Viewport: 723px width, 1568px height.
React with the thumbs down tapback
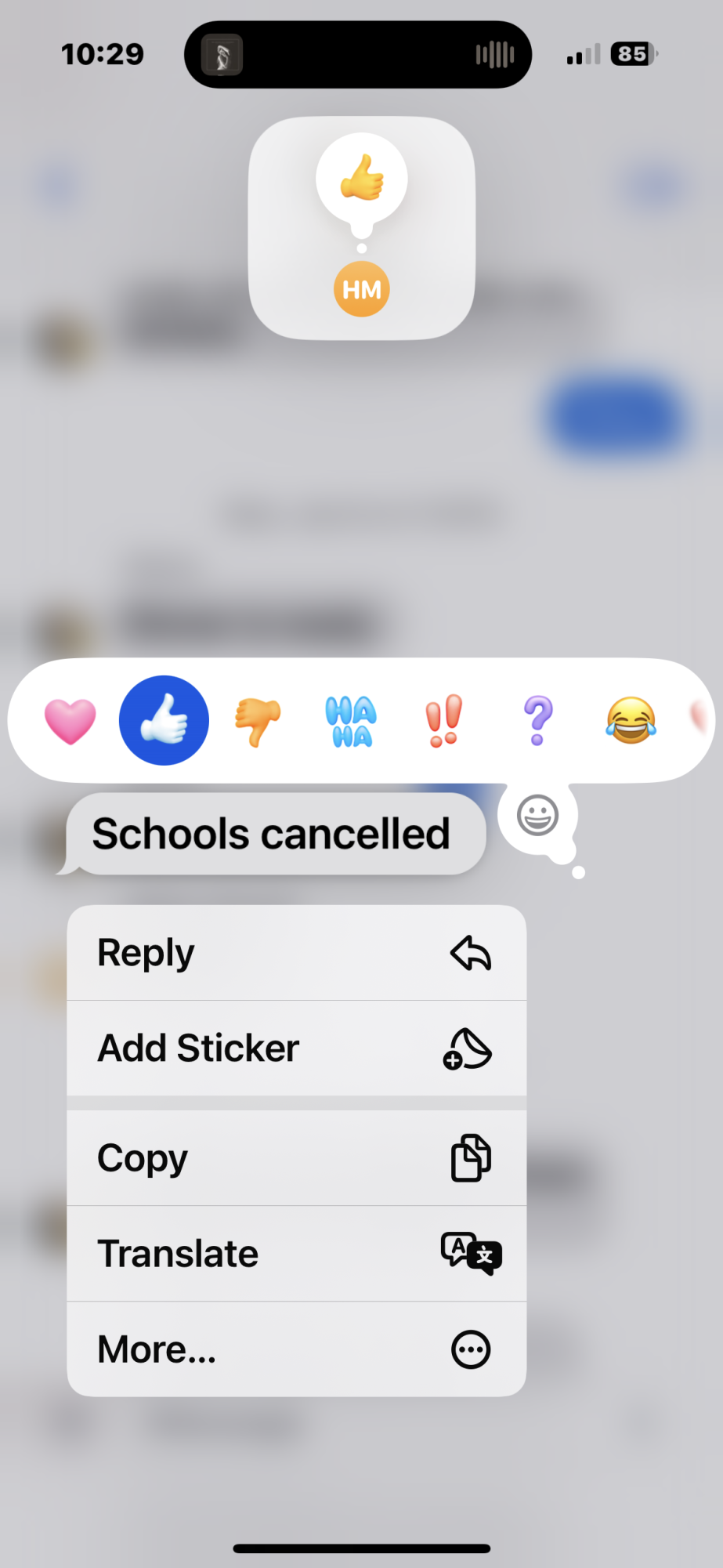[258, 721]
